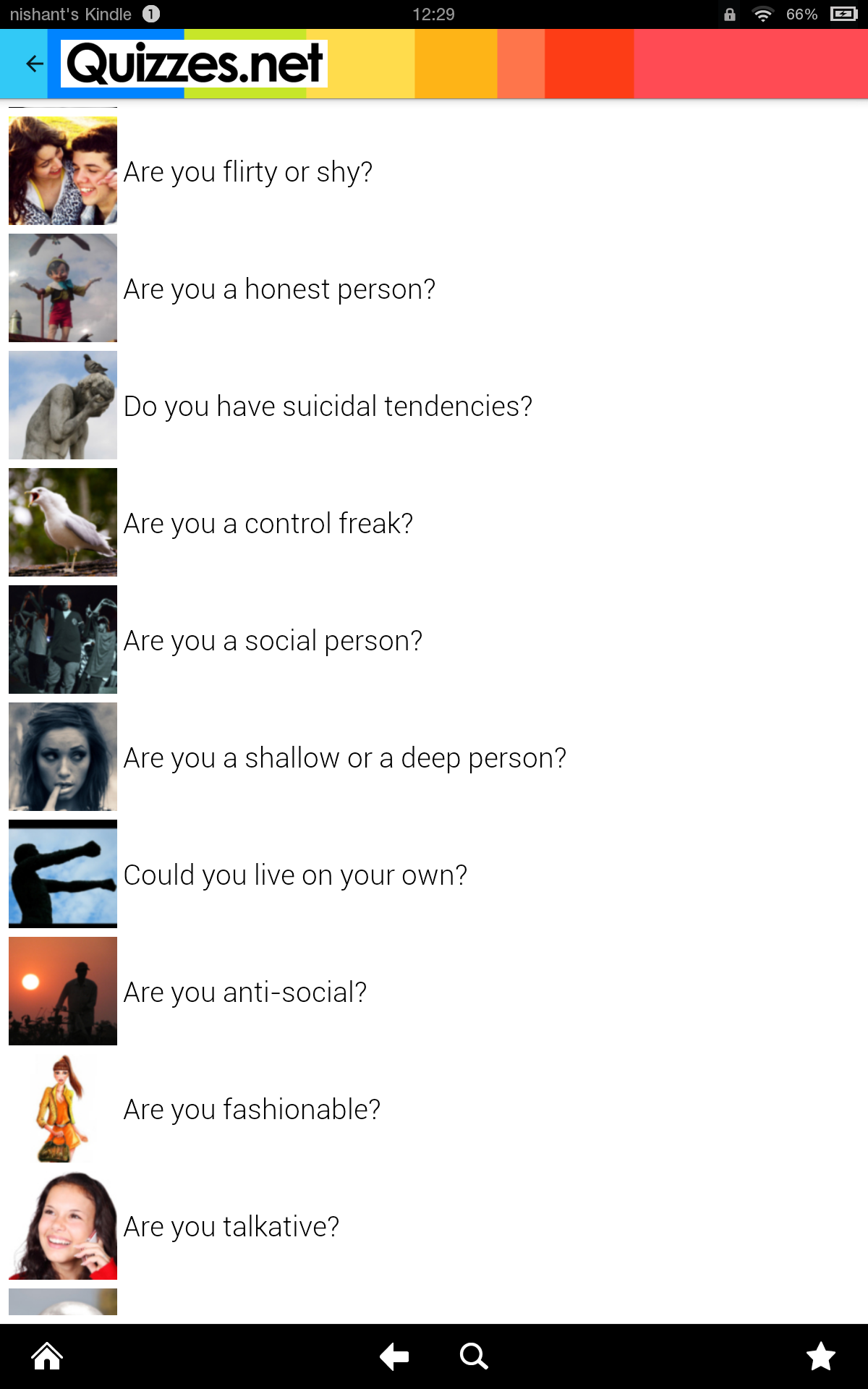
Task: Take the 'Are you fashionable?' quiz
Action: click(252, 1110)
